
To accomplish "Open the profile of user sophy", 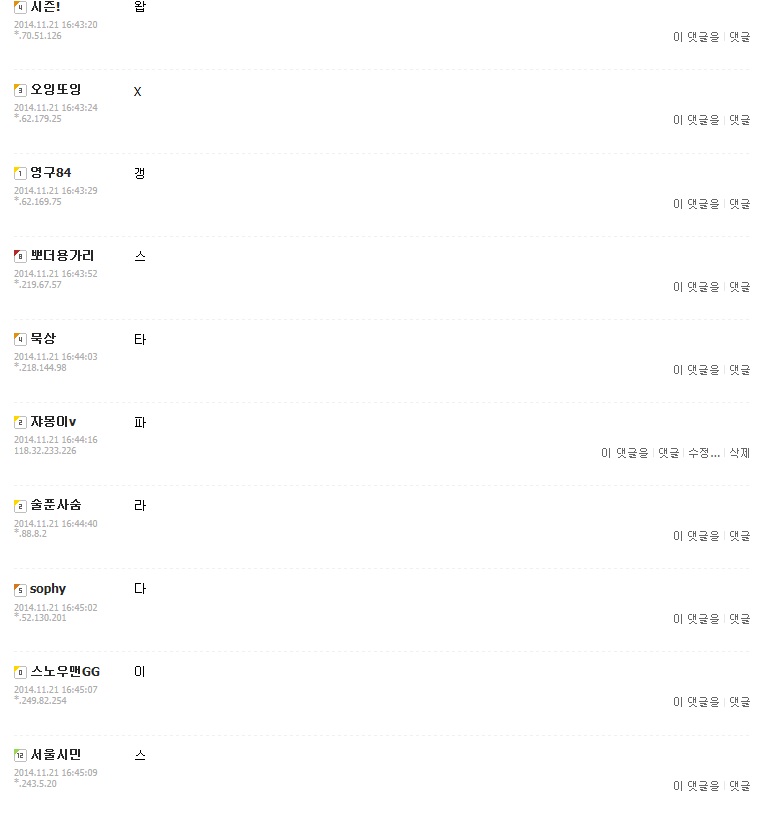I will [48, 589].
